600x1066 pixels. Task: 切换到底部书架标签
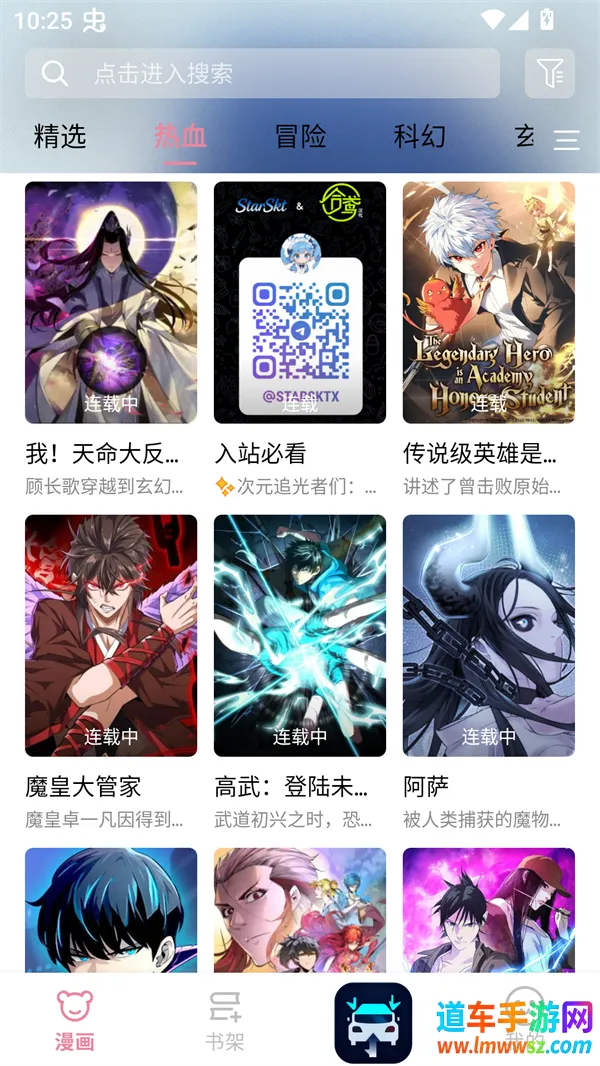224,1020
